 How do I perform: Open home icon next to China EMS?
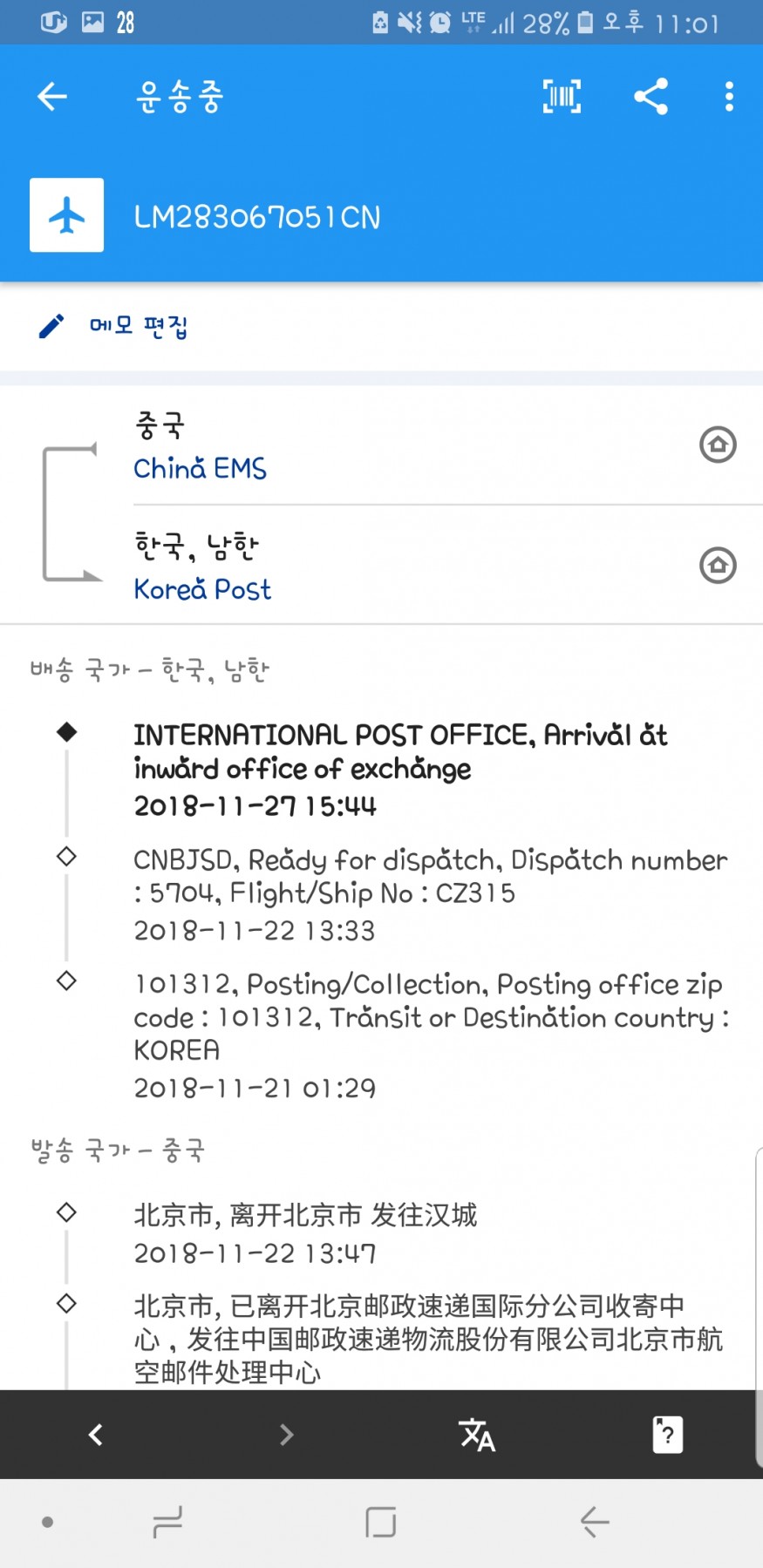718,445
